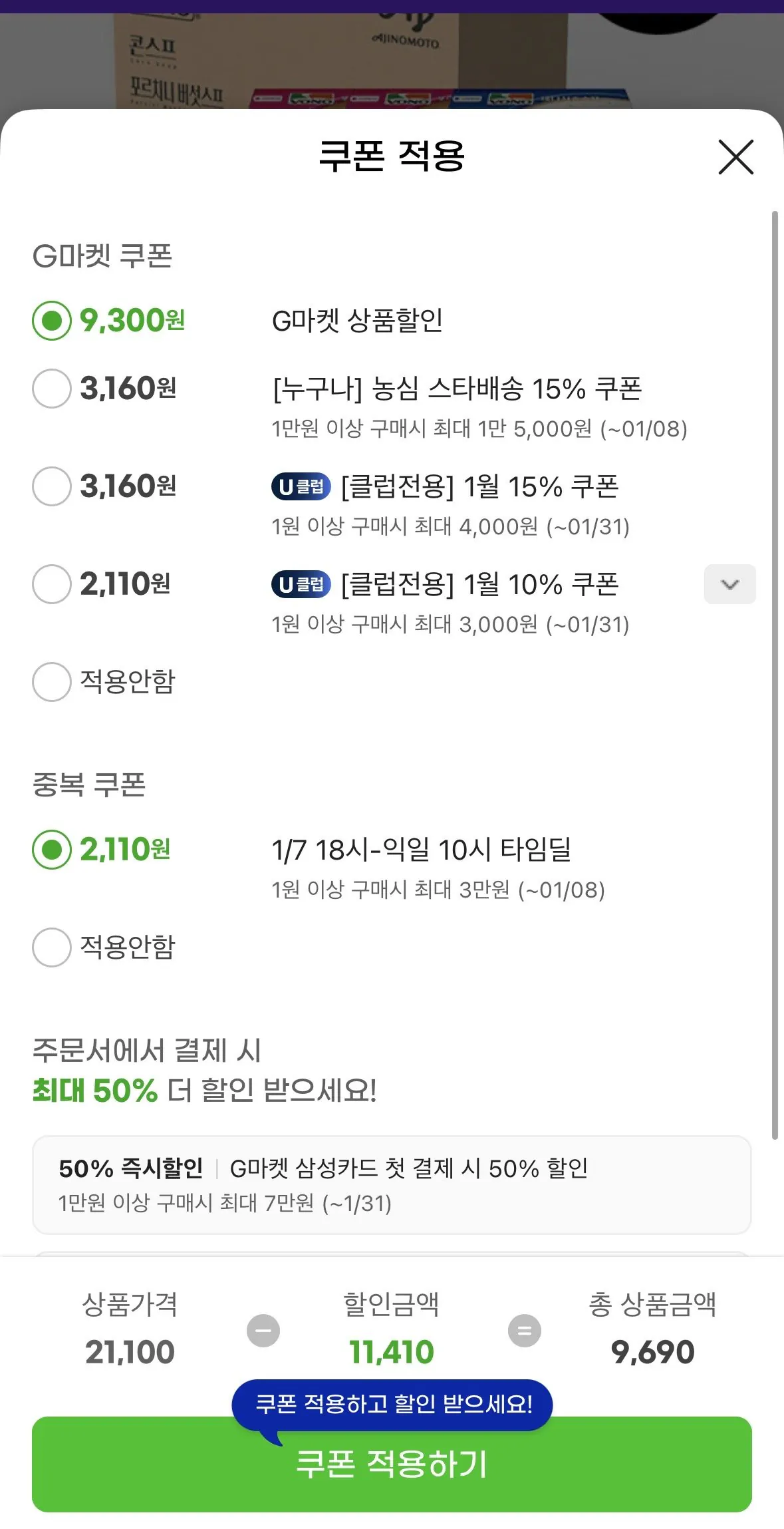Select the 클럽전용 1월 10% 쿠폰
The height and width of the screenshot is (1529, 784).
[51, 584]
